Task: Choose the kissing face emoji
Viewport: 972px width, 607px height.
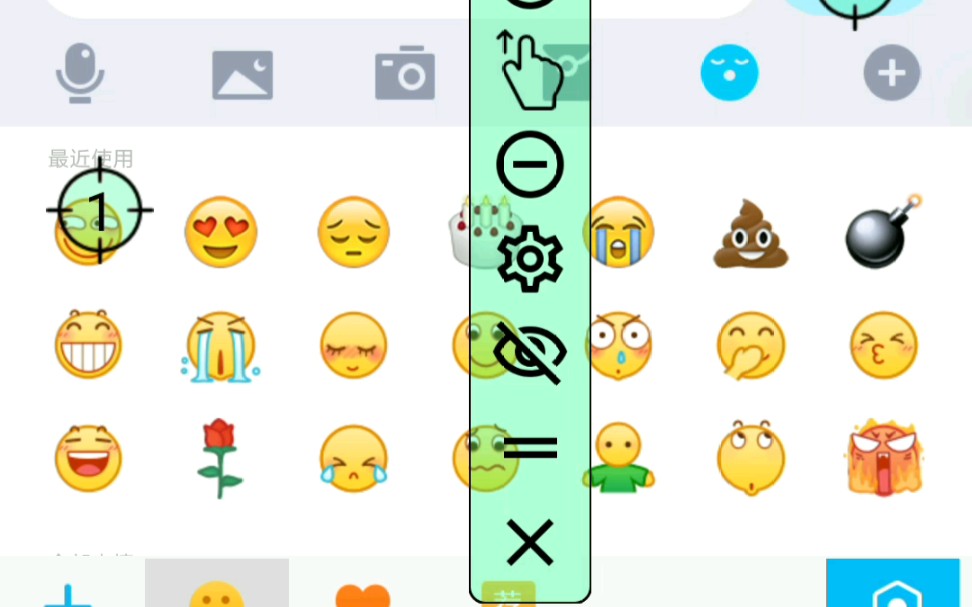Action: [883, 345]
